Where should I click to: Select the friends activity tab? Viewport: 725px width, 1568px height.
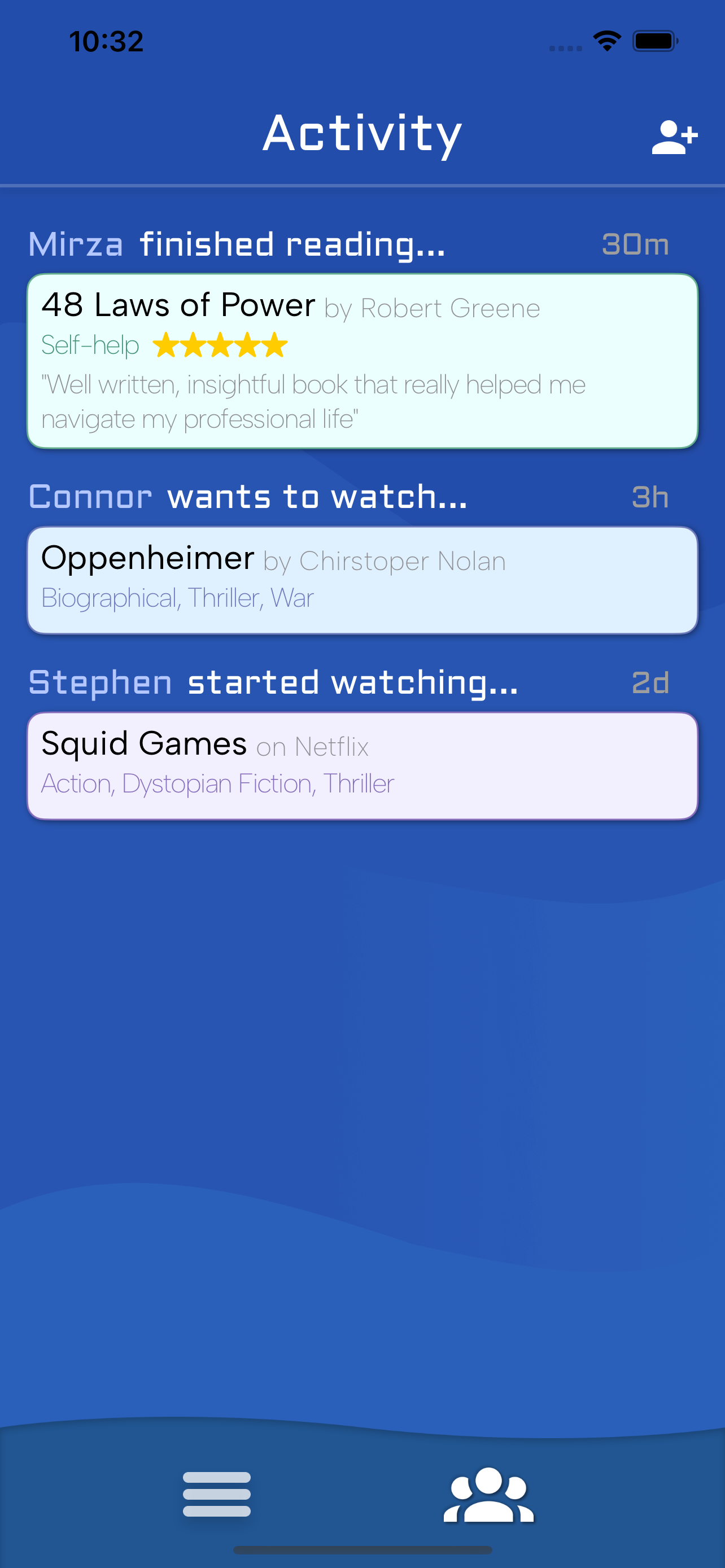click(488, 1493)
